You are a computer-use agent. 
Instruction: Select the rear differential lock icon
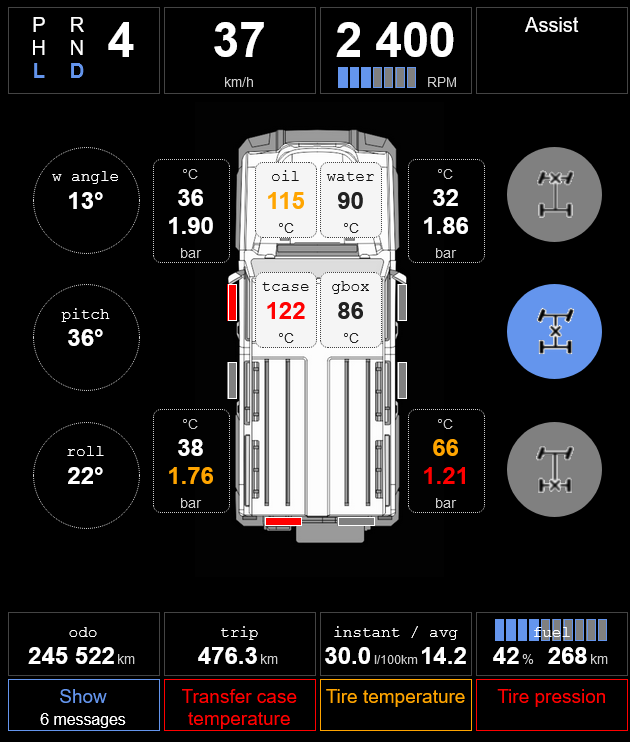554,468
